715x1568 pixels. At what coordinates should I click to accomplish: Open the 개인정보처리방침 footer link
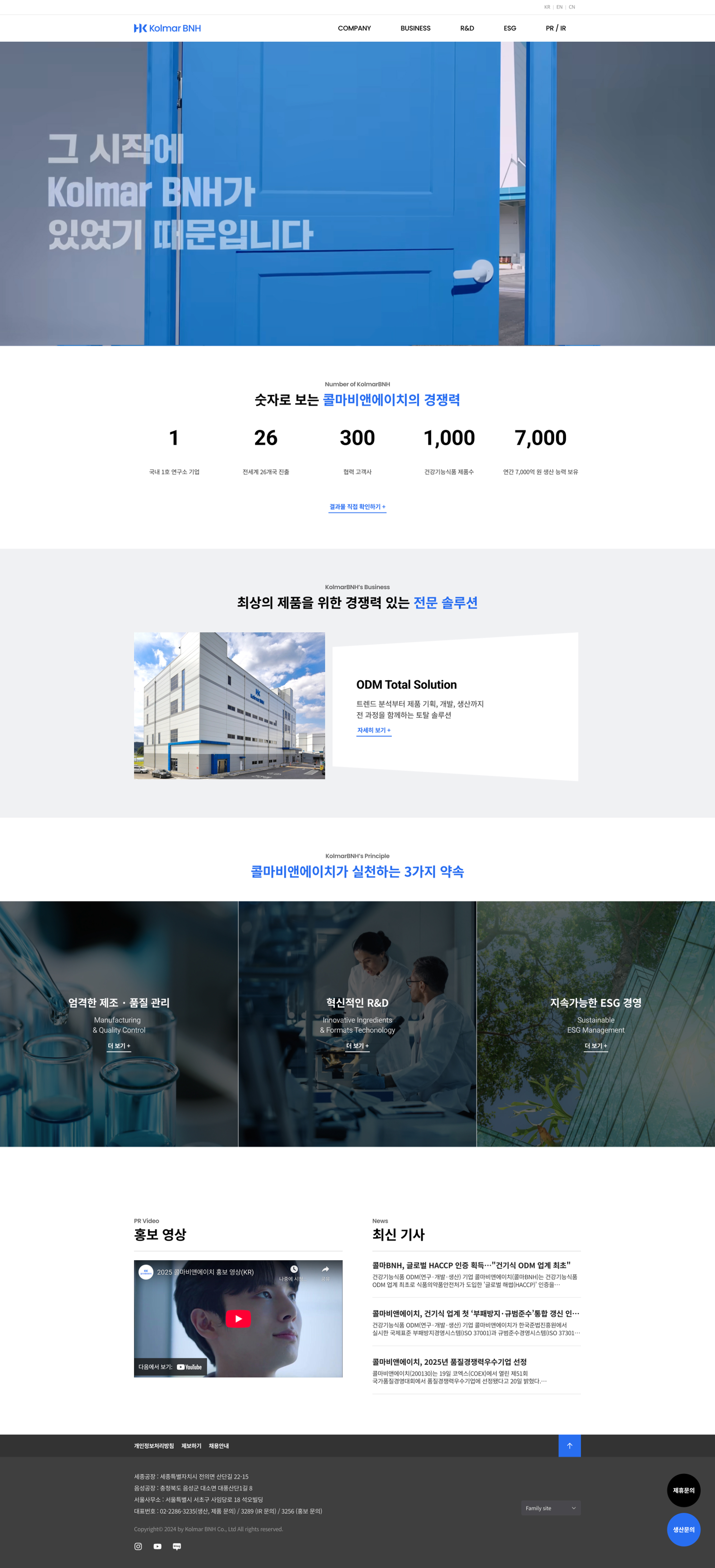click(x=153, y=1446)
